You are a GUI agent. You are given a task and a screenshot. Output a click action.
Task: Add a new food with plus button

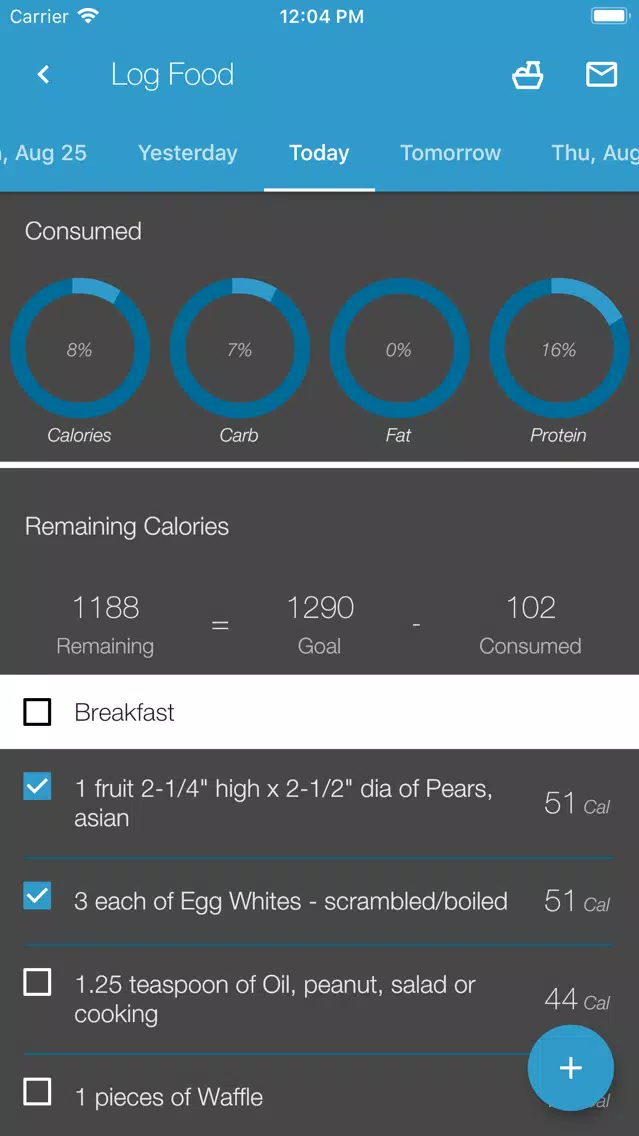(570, 1068)
